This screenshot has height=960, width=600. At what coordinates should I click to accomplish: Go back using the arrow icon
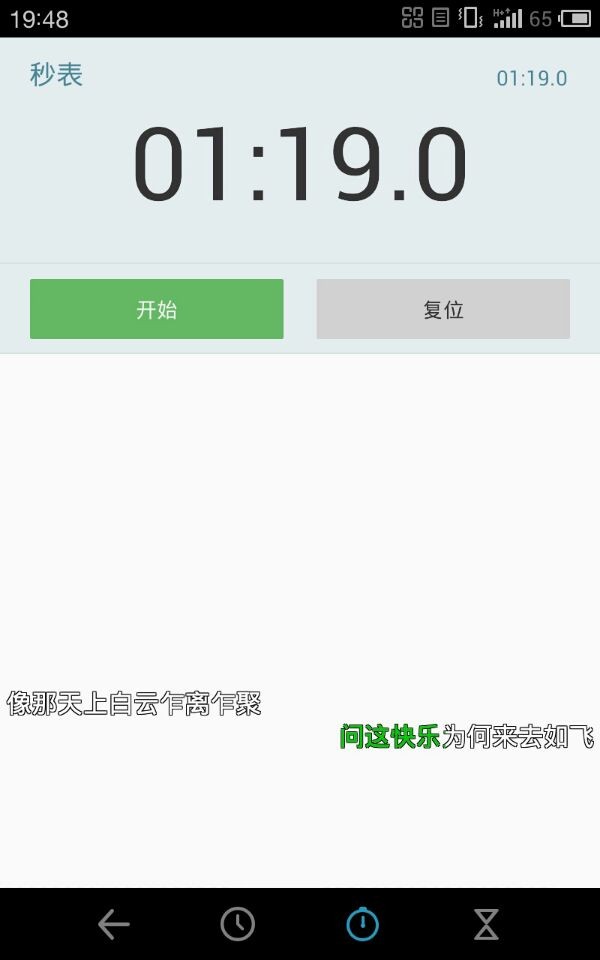click(114, 924)
